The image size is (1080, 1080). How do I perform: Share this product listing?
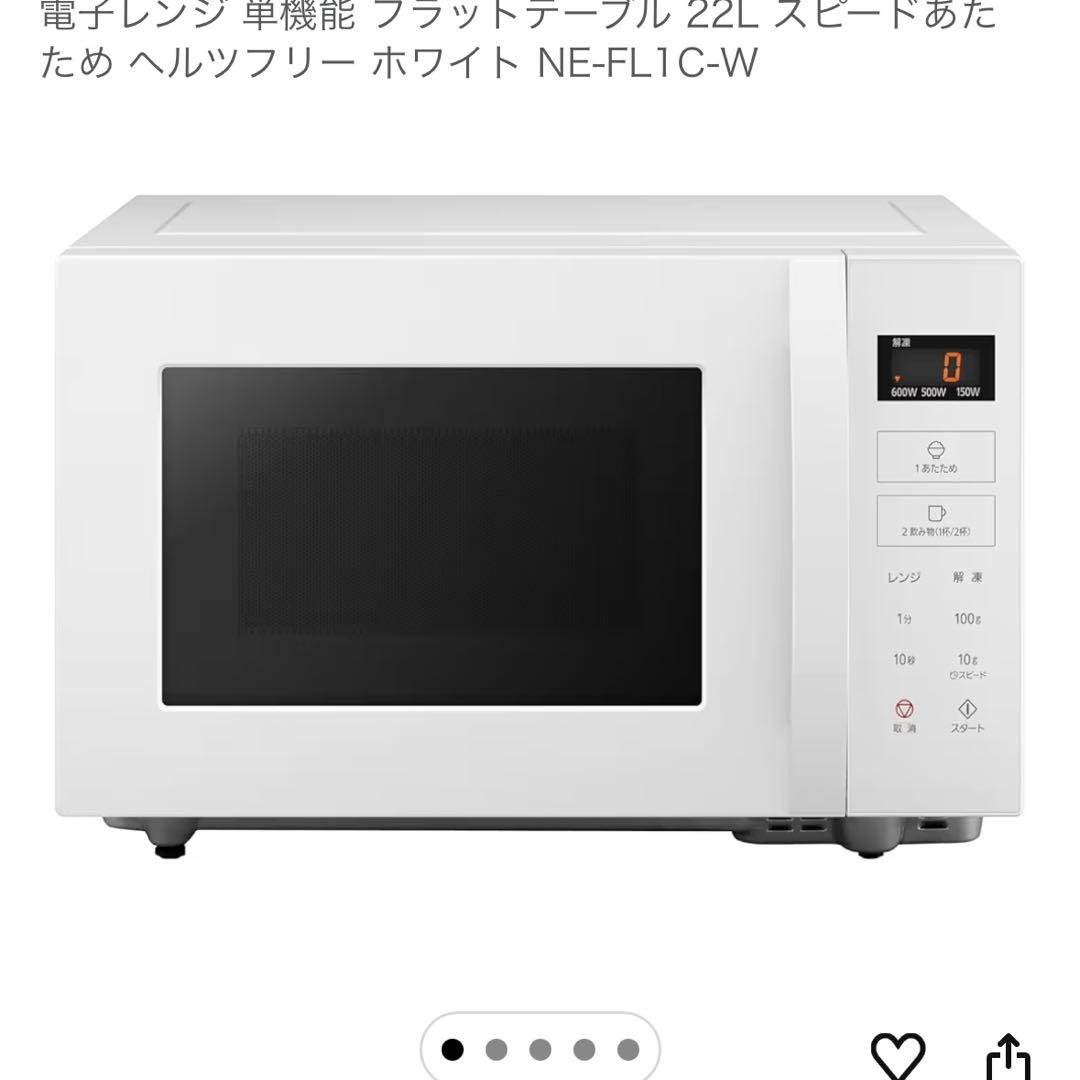(1007, 1057)
